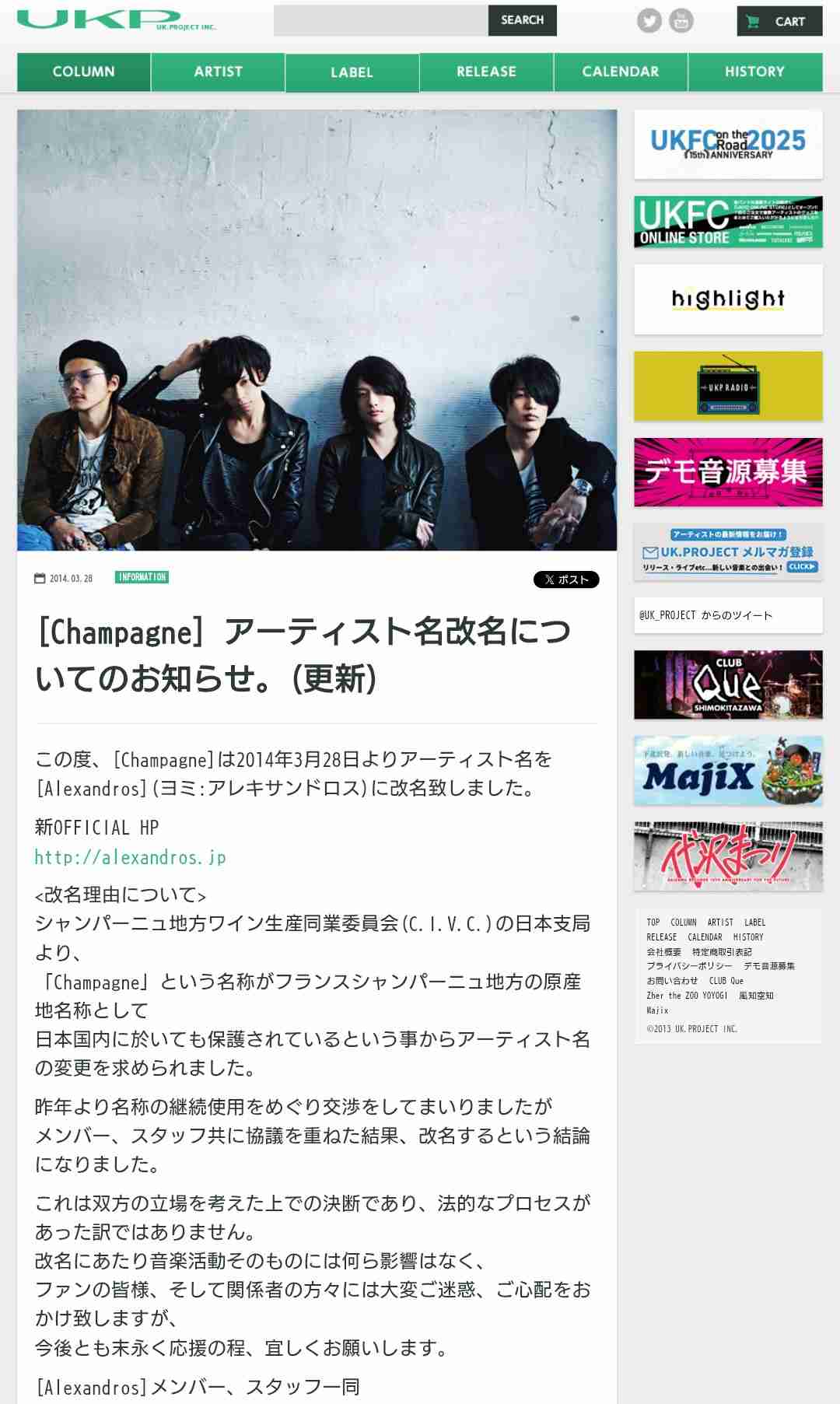Switch to the RELEASE tab
This screenshot has width=840, height=1404.
[486, 72]
